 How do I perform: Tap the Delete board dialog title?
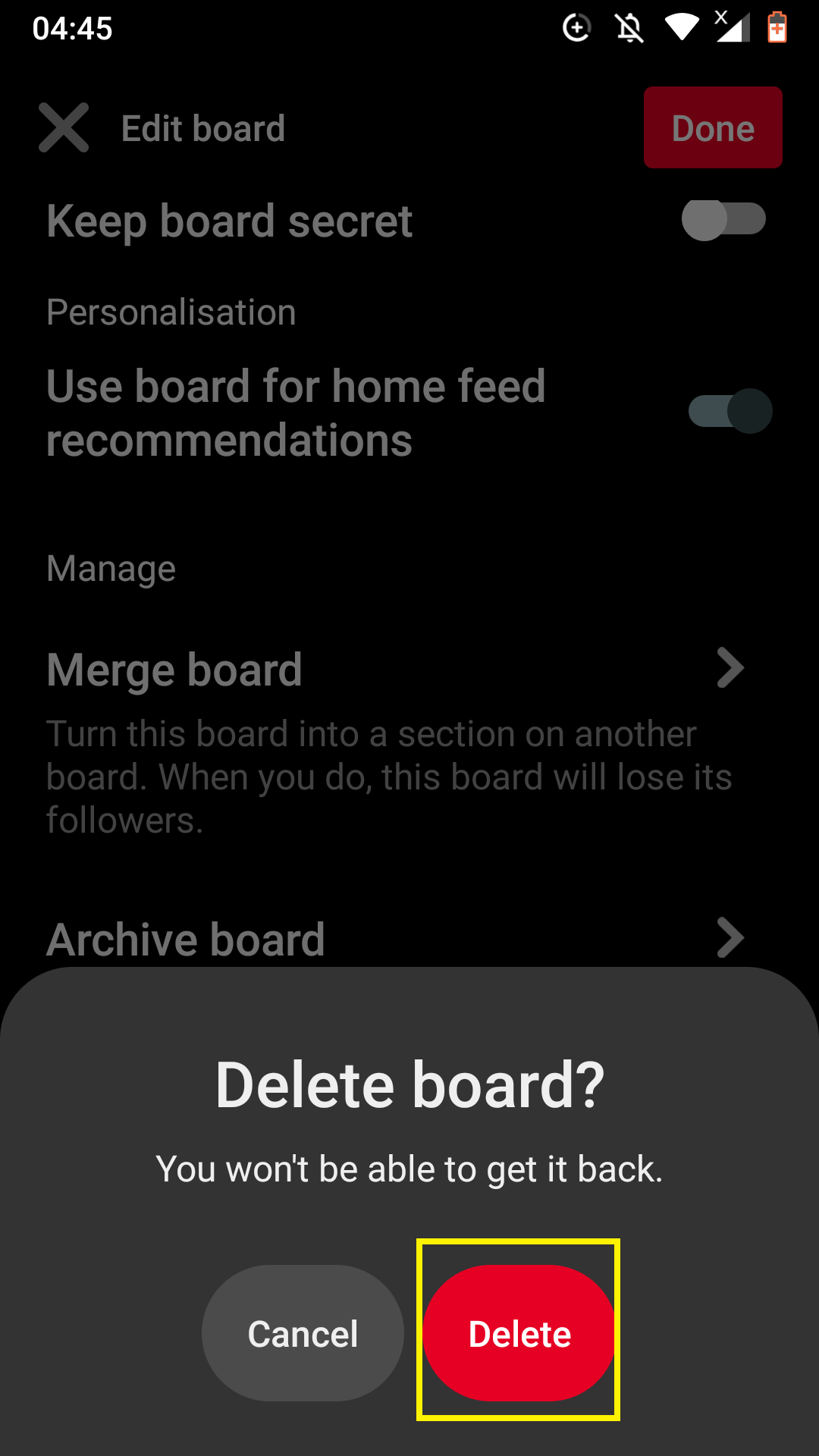click(x=409, y=1084)
